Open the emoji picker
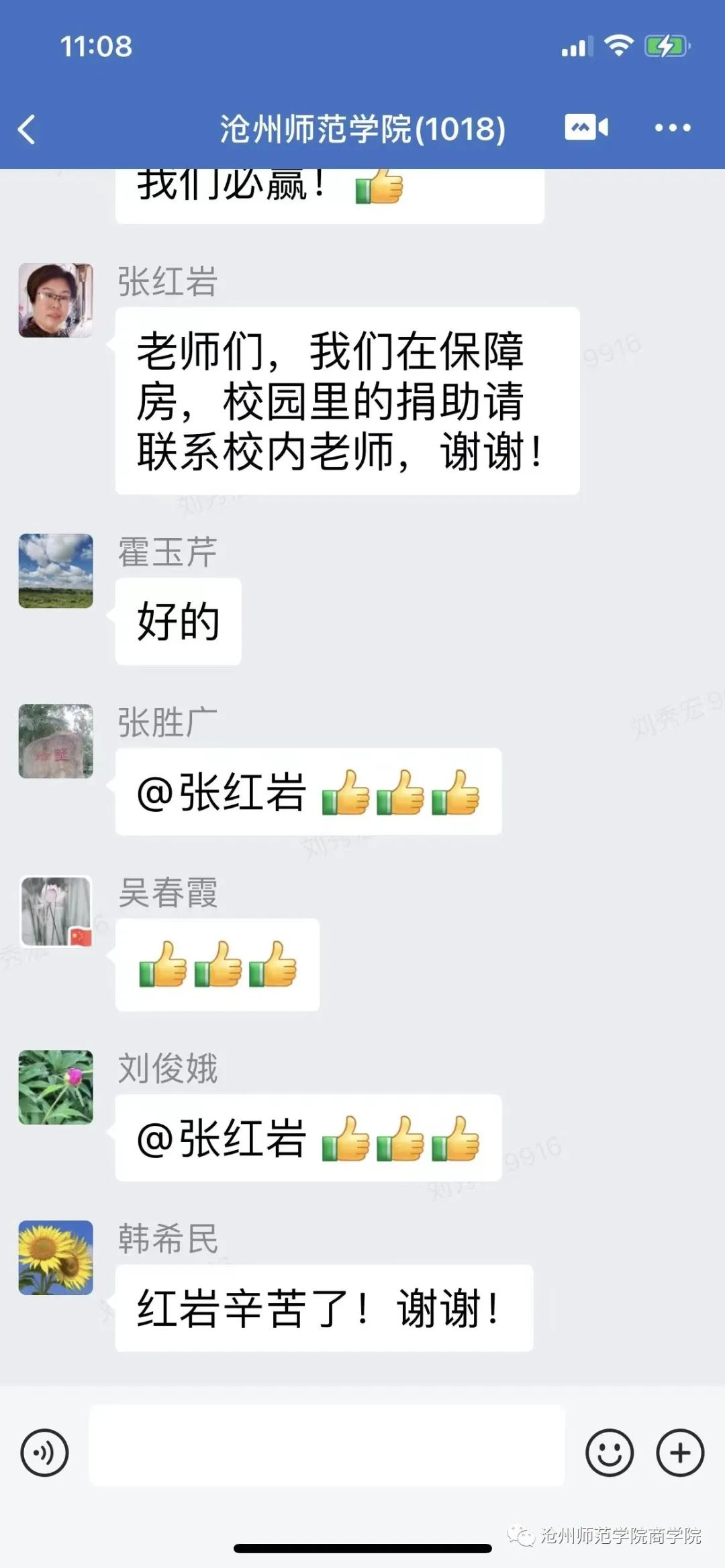The height and width of the screenshot is (1568, 725). (x=609, y=1453)
